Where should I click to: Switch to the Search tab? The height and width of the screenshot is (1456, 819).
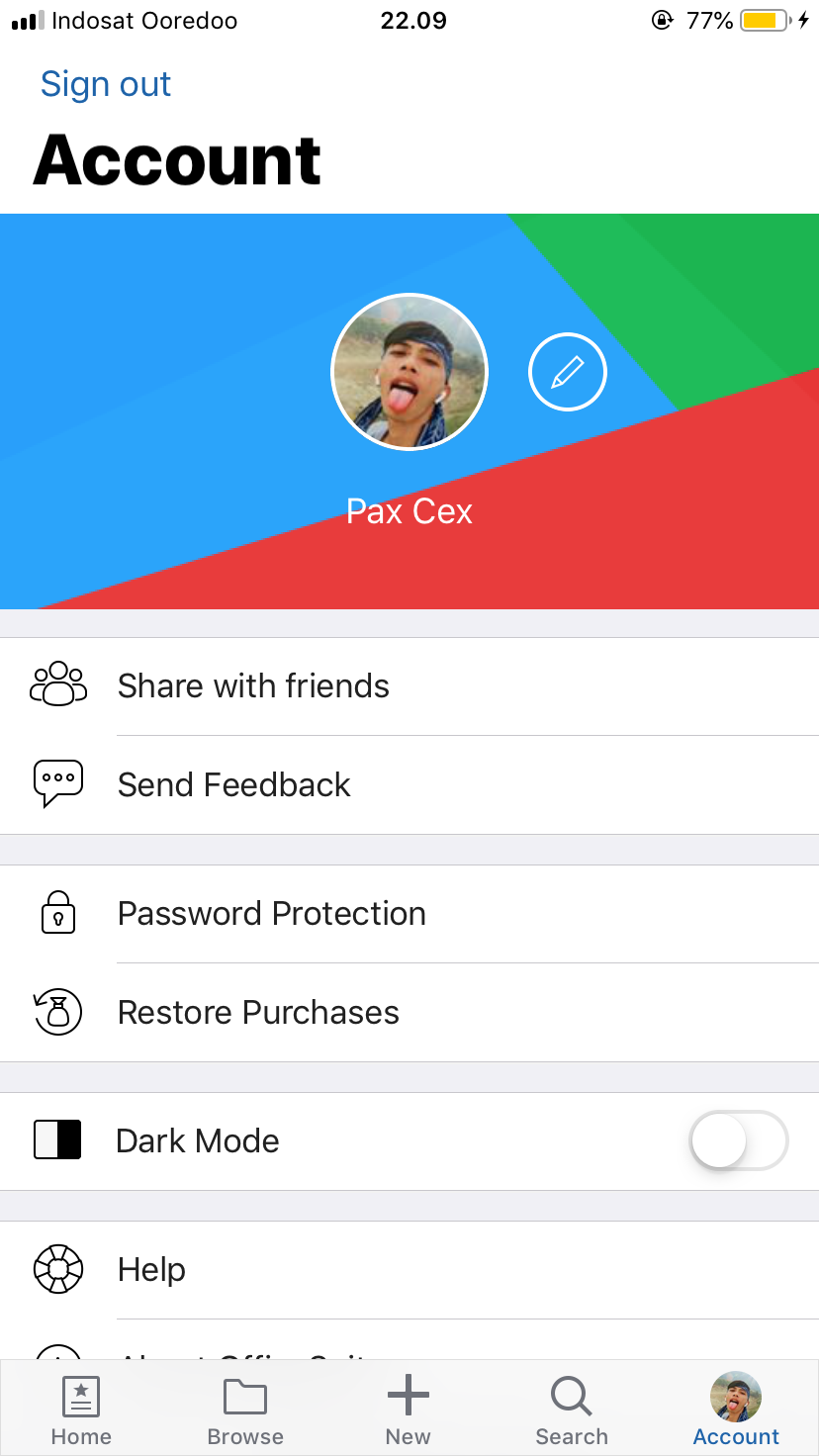click(572, 1410)
